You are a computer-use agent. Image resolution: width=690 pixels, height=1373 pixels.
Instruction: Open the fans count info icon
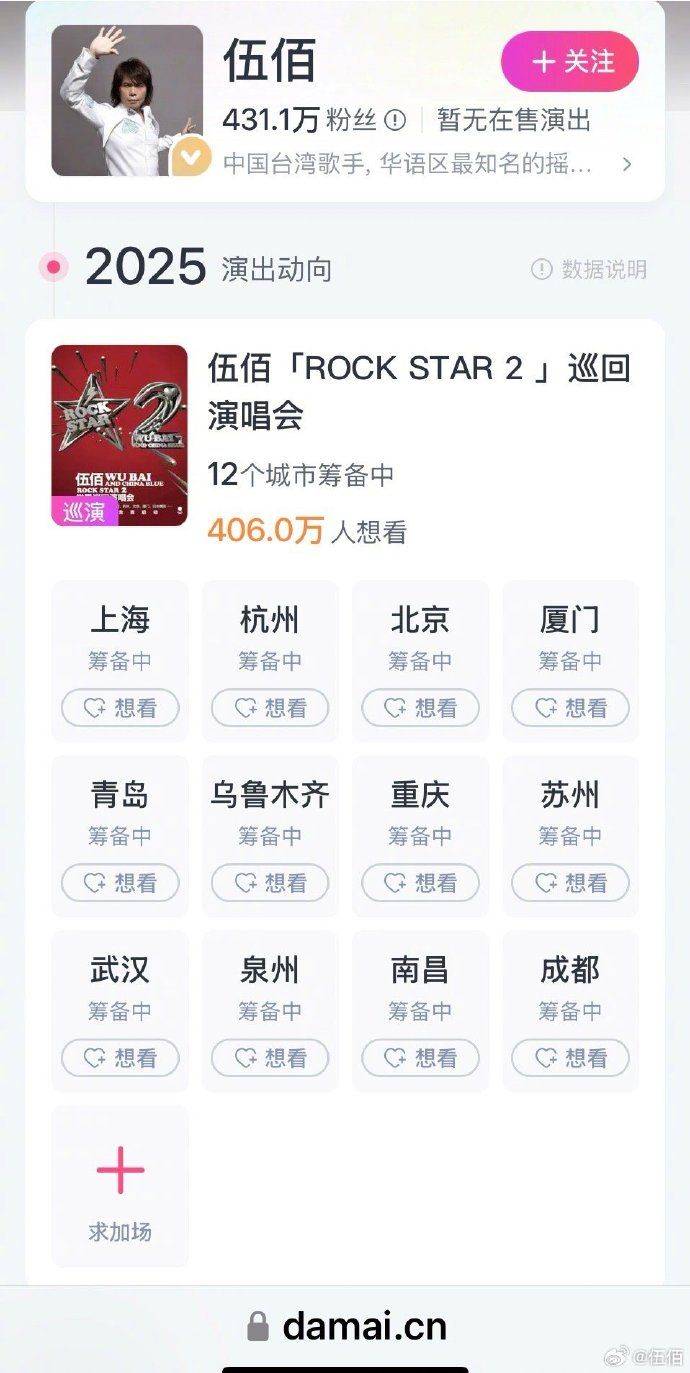tap(396, 121)
